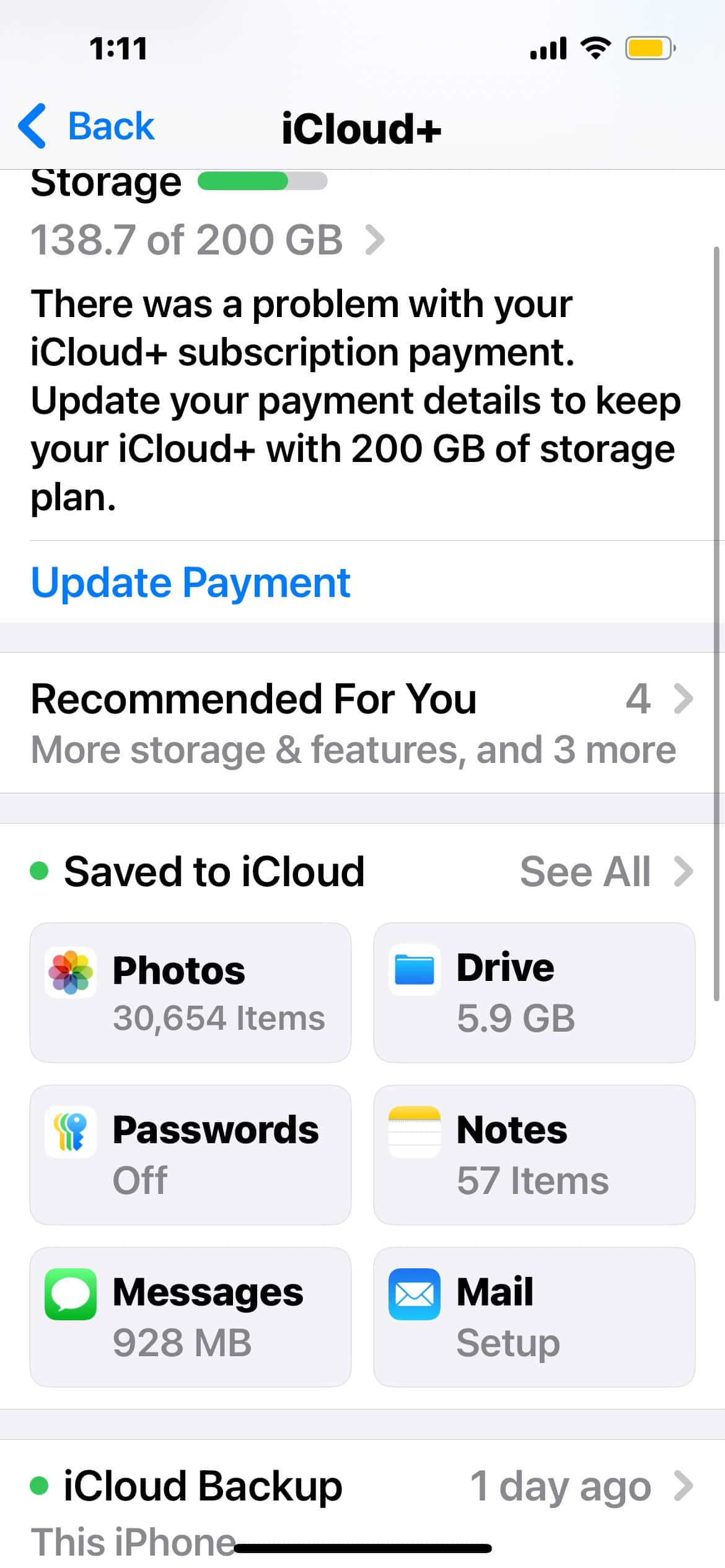Expand iCloud Backup details with its chevron

tap(684, 1484)
